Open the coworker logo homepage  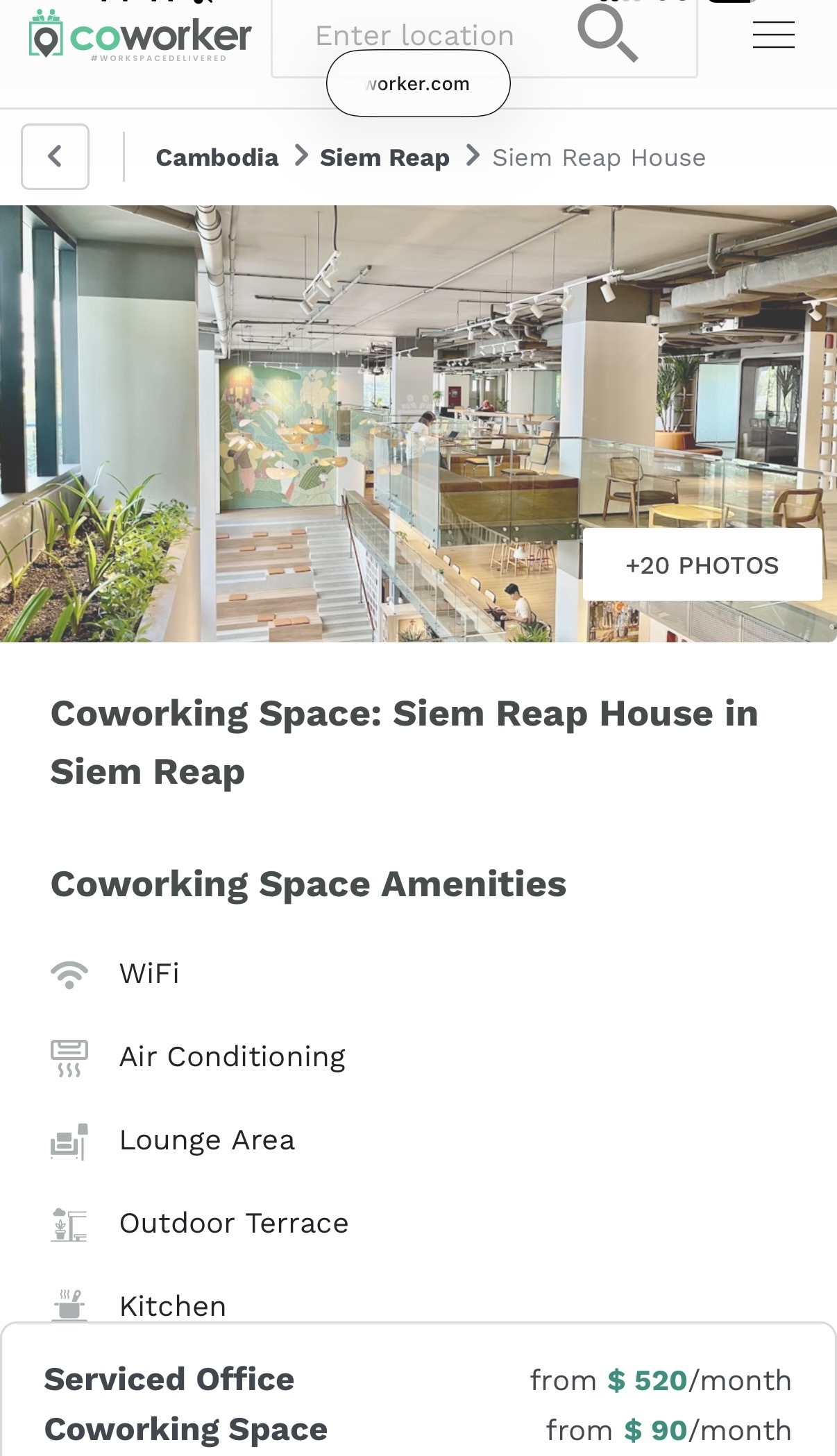click(x=140, y=36)
